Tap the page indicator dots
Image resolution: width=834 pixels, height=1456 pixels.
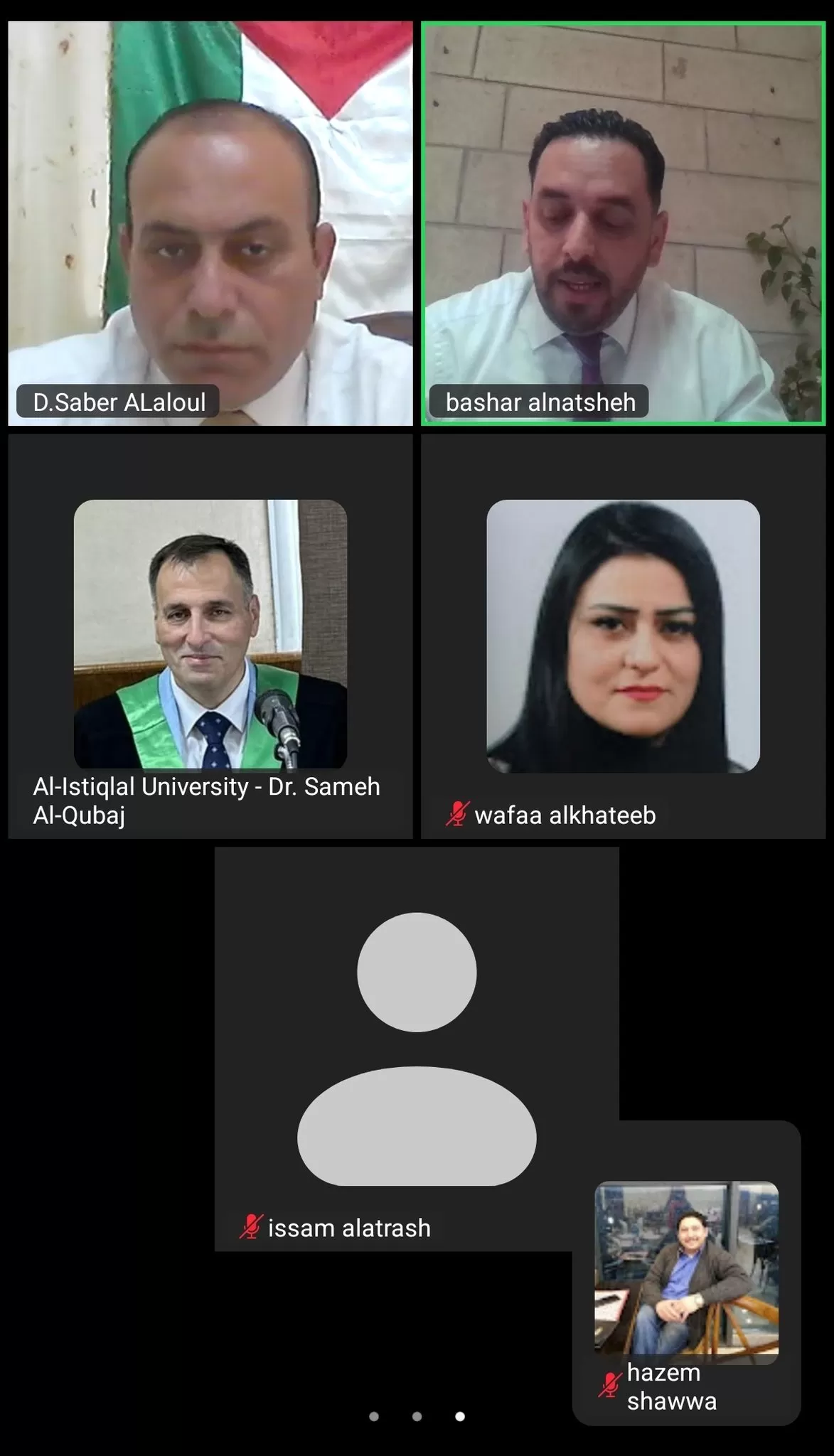(417, 1416)
